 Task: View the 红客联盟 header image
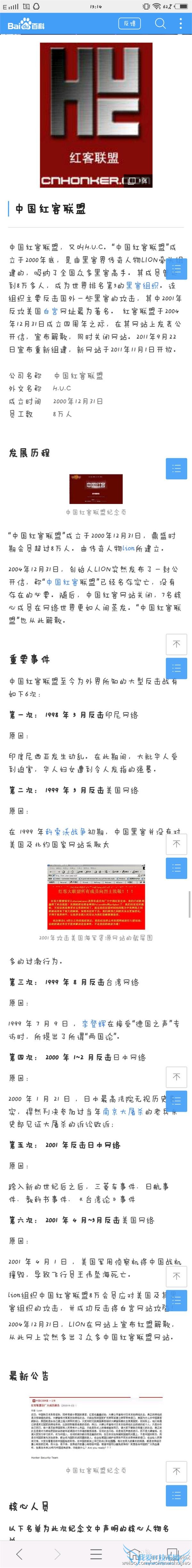coord(96,115)
